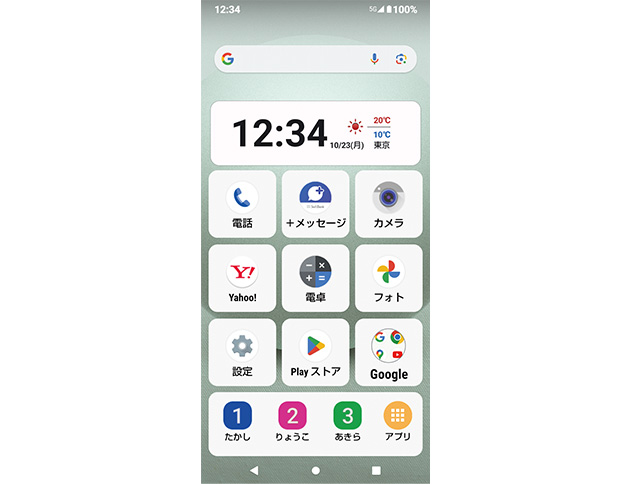The width and height of the screenshot is (630, 484).
Task: Select speed dial 2 りょうこ
Action: 292,423
